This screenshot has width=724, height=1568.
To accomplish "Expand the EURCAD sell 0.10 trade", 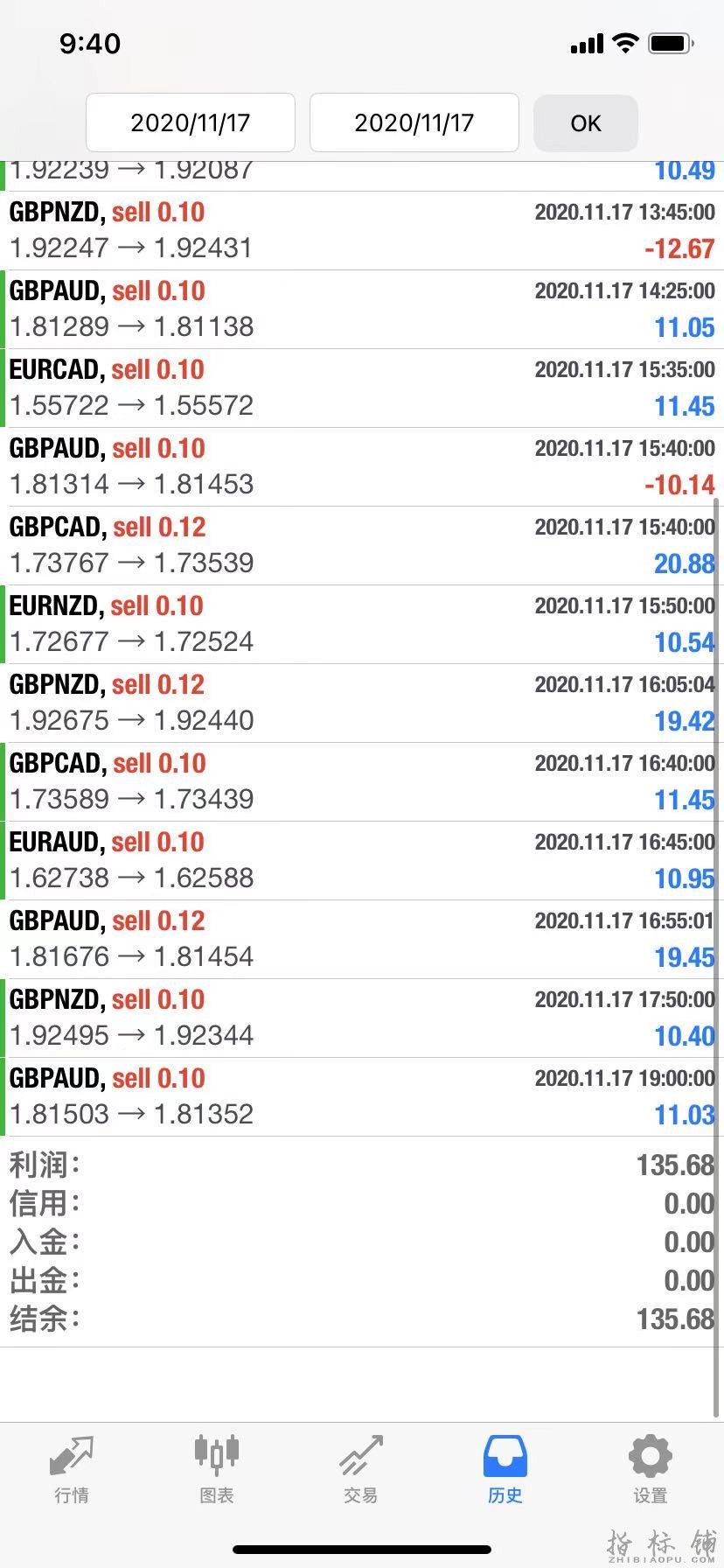I will [x=362, y=388].
